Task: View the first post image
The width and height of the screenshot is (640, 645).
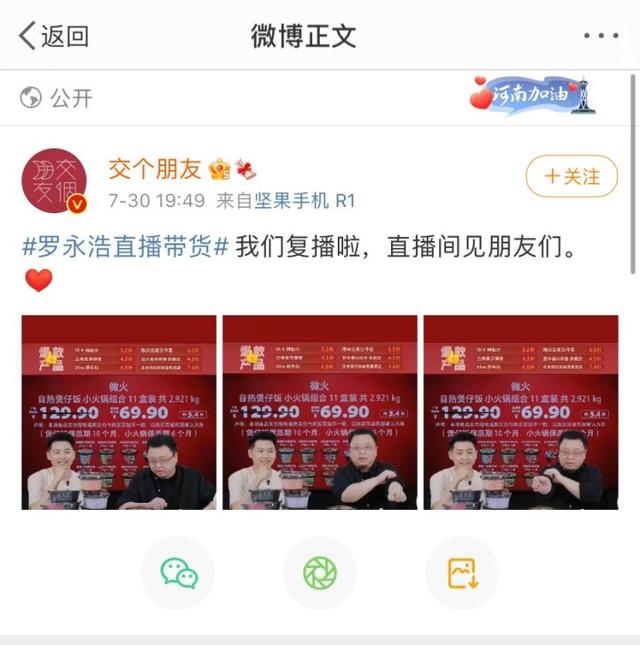Action: [x=119, y=411]
